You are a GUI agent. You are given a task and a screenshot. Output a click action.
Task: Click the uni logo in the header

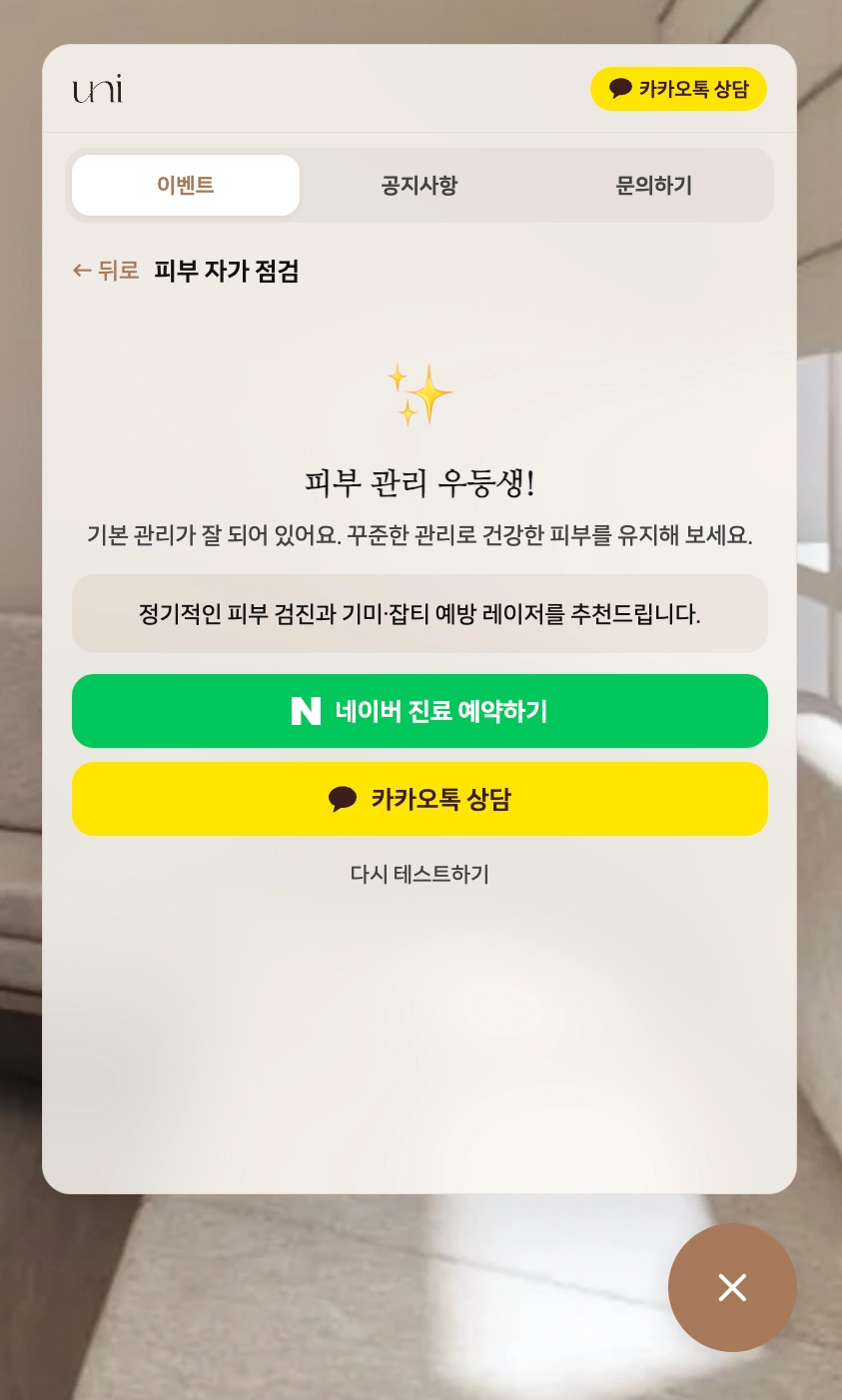pyautogui.click(x=97, y=89)
